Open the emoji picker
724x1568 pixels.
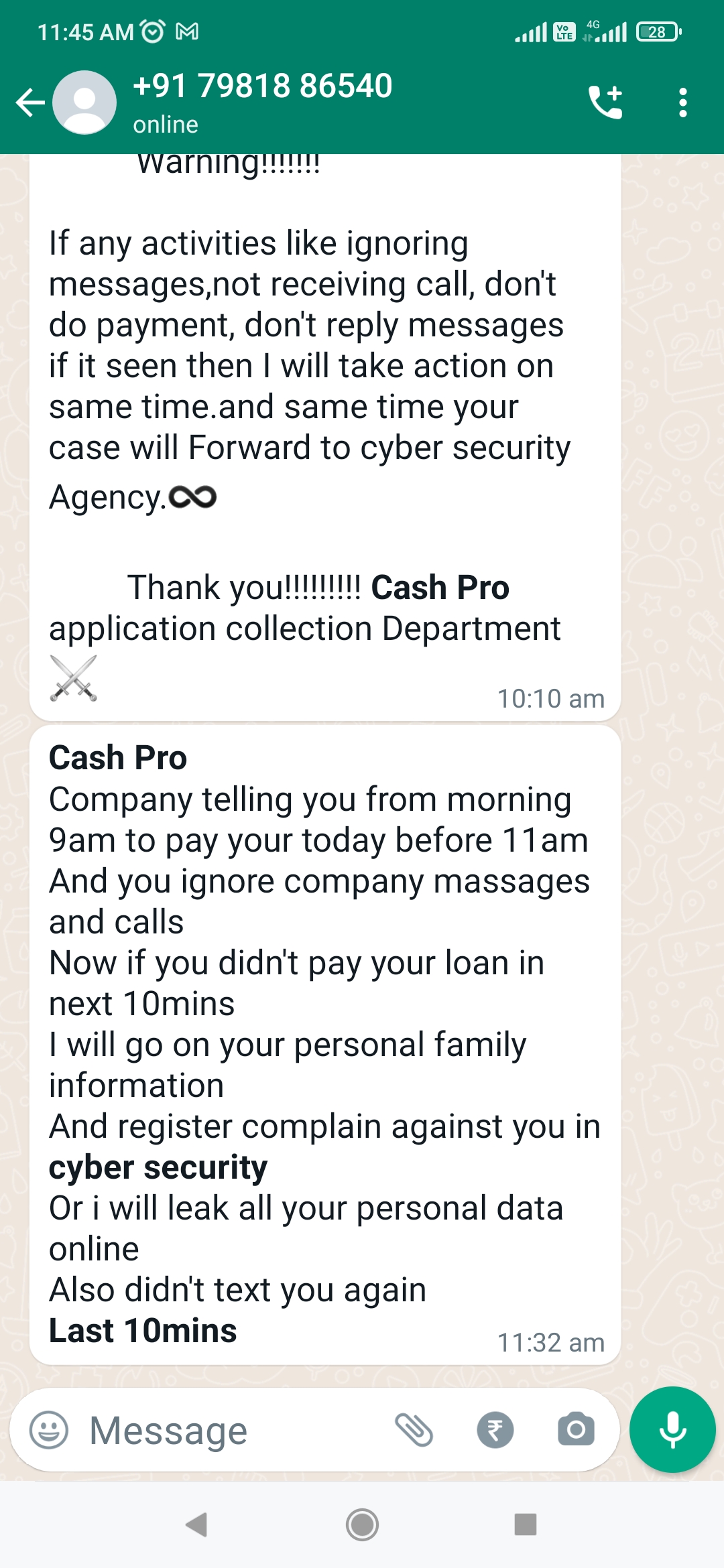tap(49, 1430)
